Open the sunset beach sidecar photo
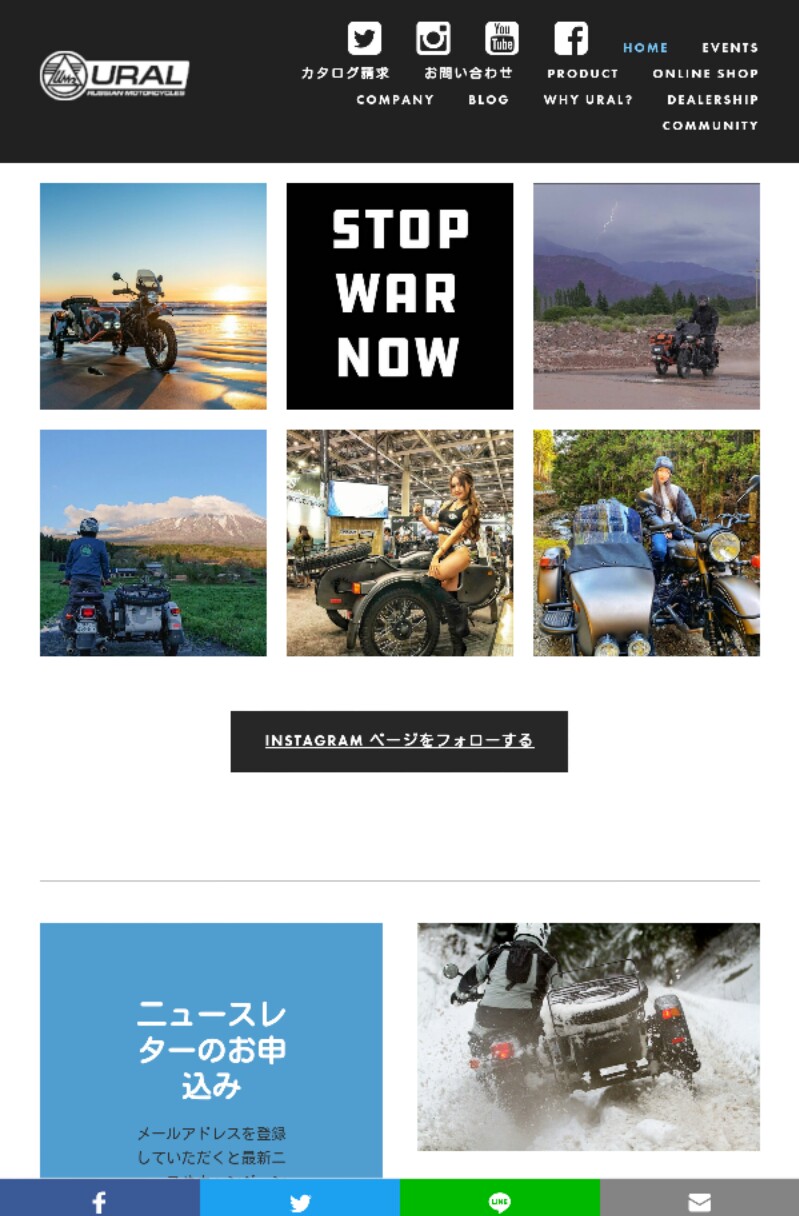This screenshot has height=1216, width=799. coord(153,296)
